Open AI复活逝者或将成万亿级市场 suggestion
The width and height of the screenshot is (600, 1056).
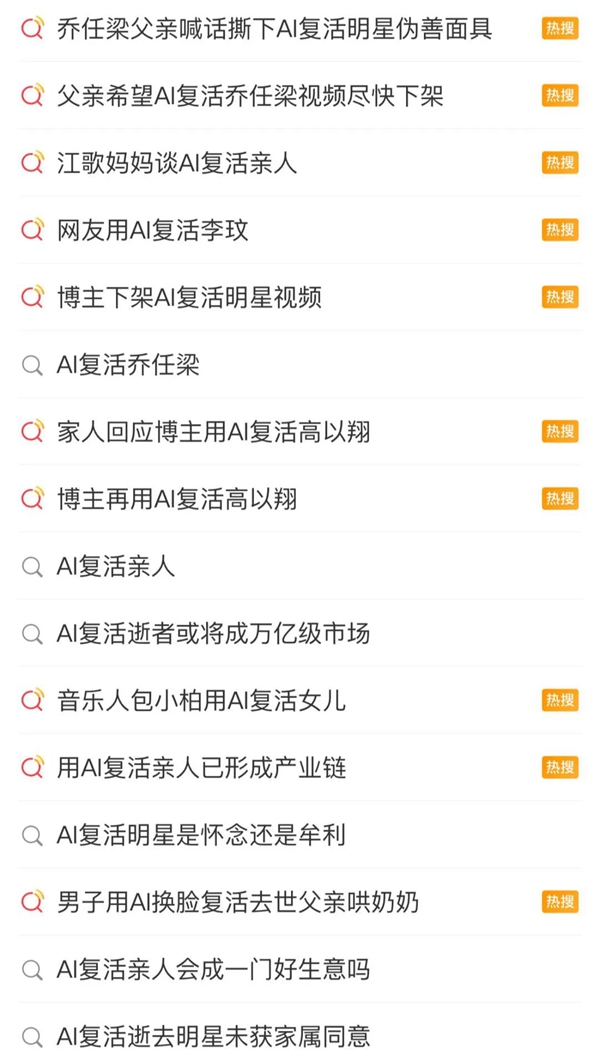coord(213,633)
